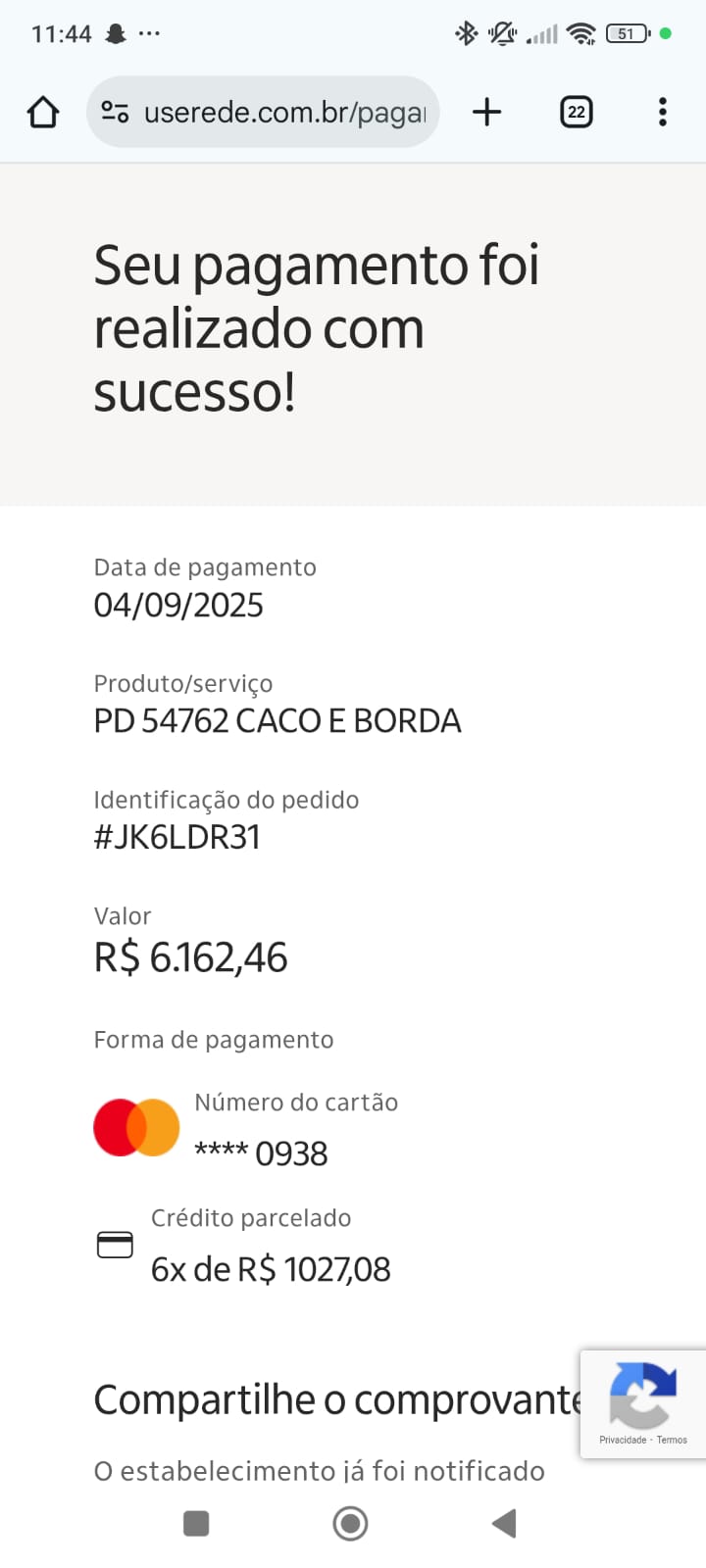This screenshot has width=706, height=1568.
Task: Open the Chrome three-dot menu
Action: (x=663, y=111)
